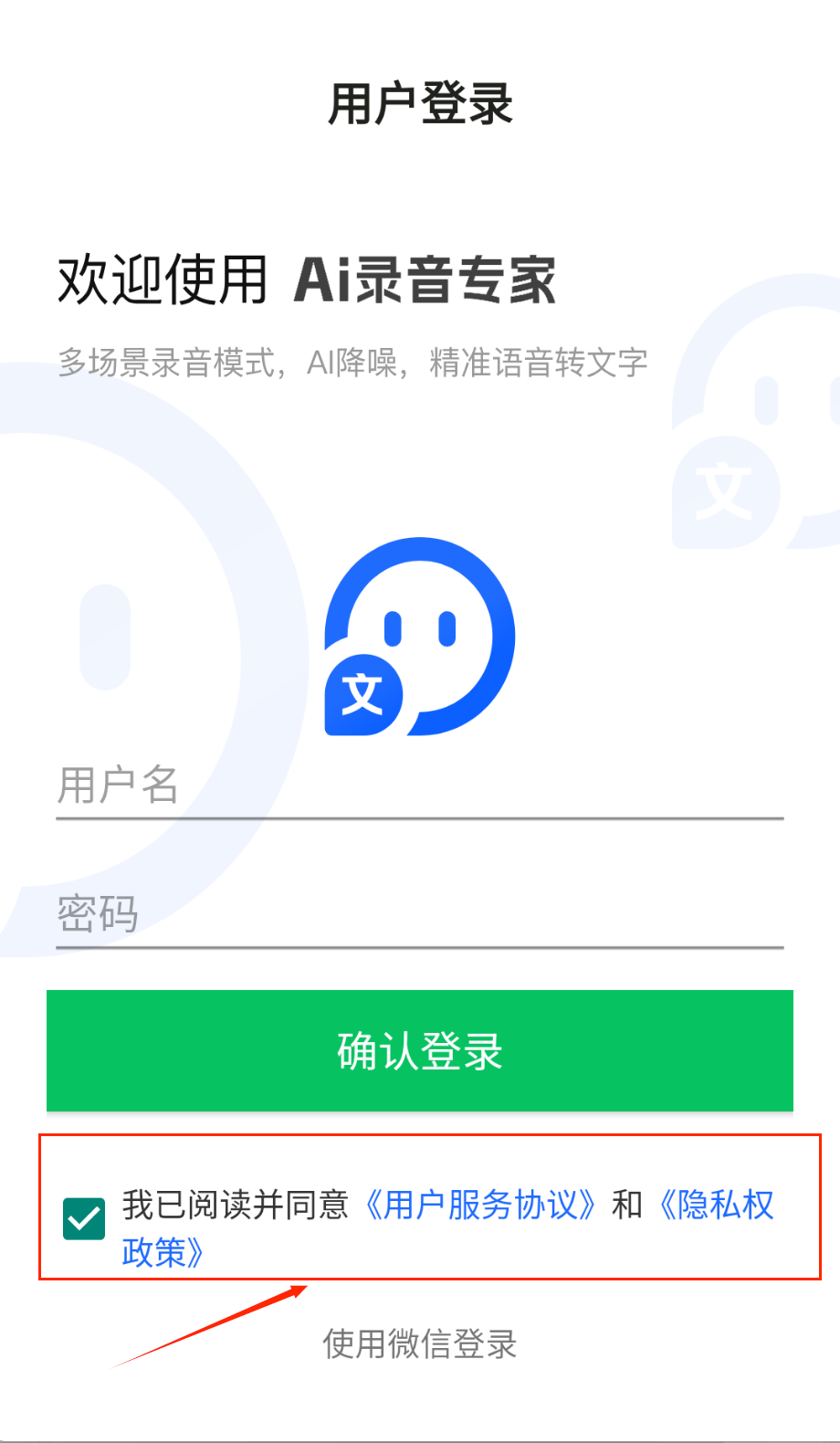Uncheck the agreement checkbox
This screenshot has height=1443, width=840.
[x=84, y=1218]
